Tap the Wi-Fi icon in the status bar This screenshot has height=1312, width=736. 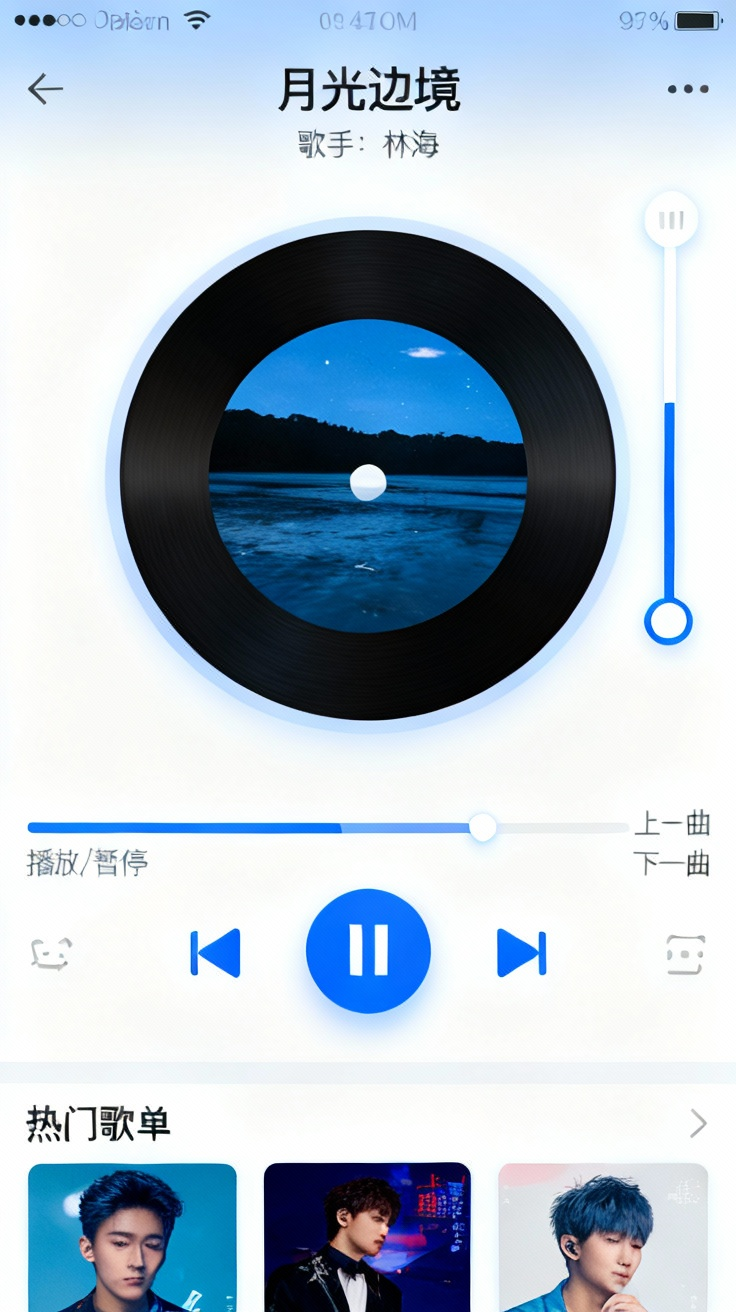196,18
